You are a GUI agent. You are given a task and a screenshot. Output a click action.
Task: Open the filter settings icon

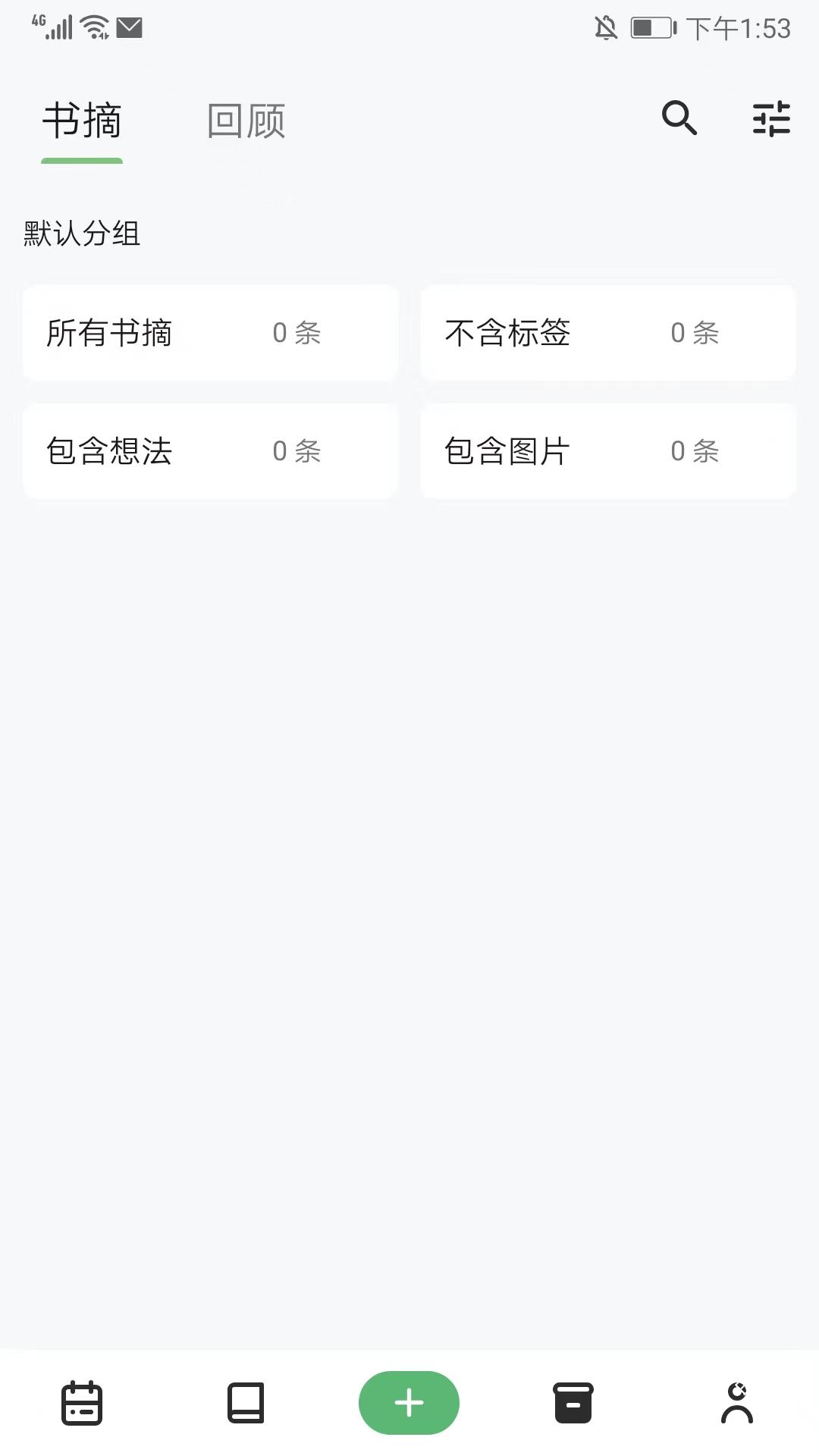(770, 119)
